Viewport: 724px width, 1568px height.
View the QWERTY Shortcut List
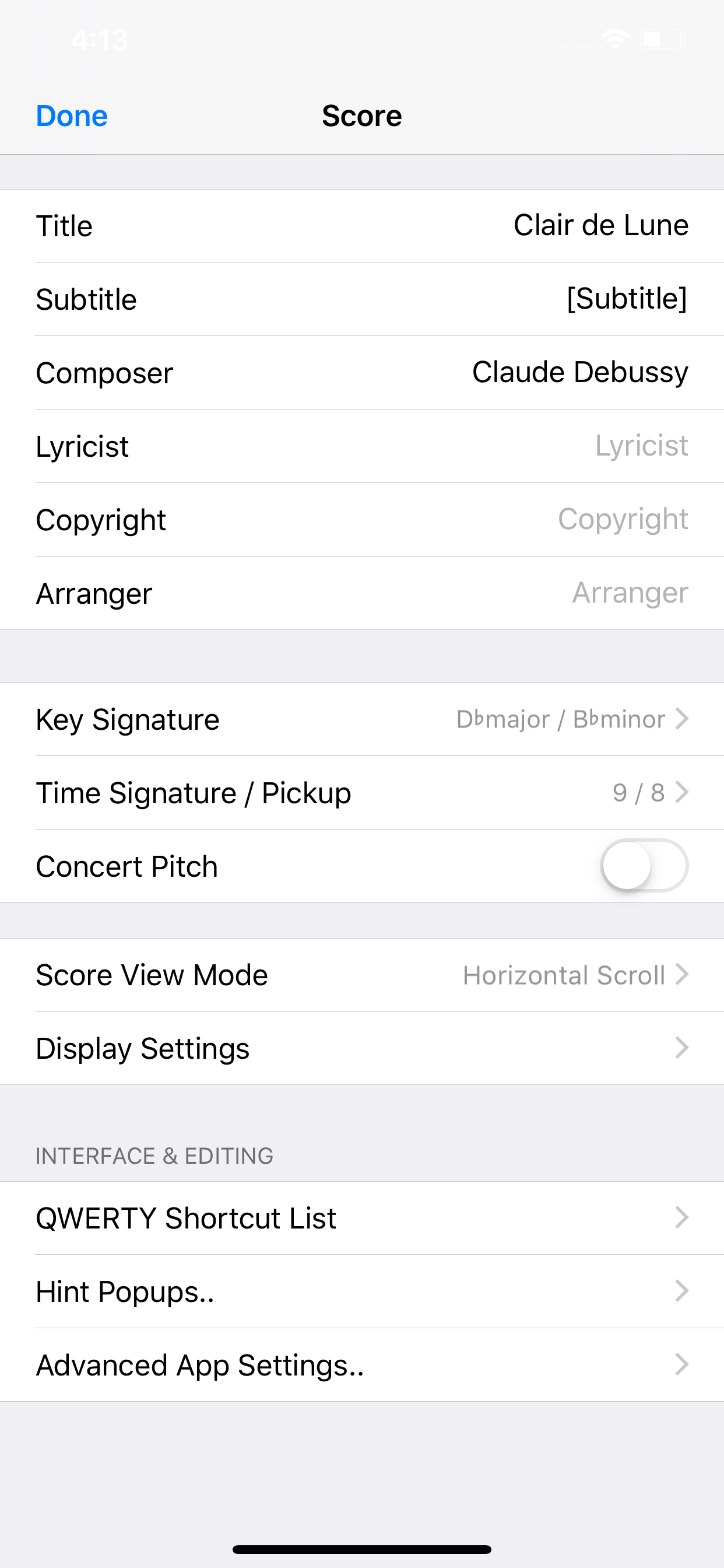click(362, 1218)
